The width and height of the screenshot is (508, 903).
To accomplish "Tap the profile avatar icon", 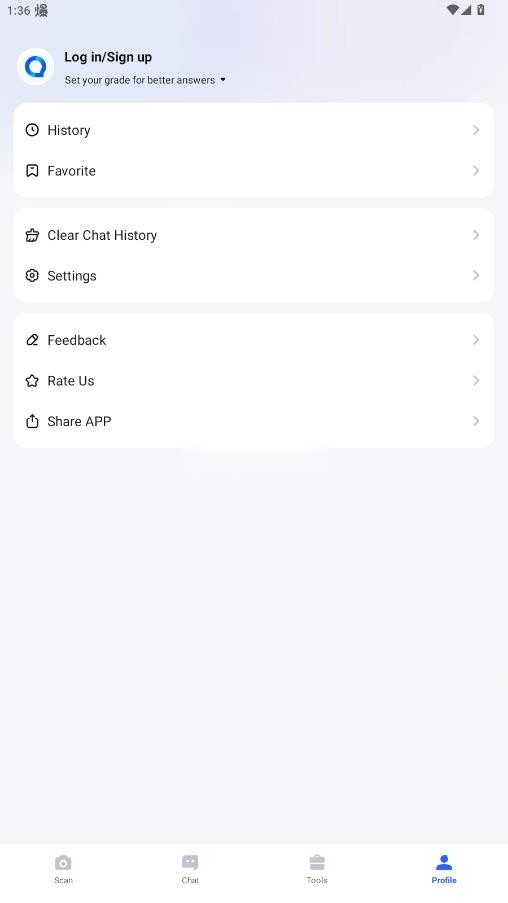I will (36, 67).
